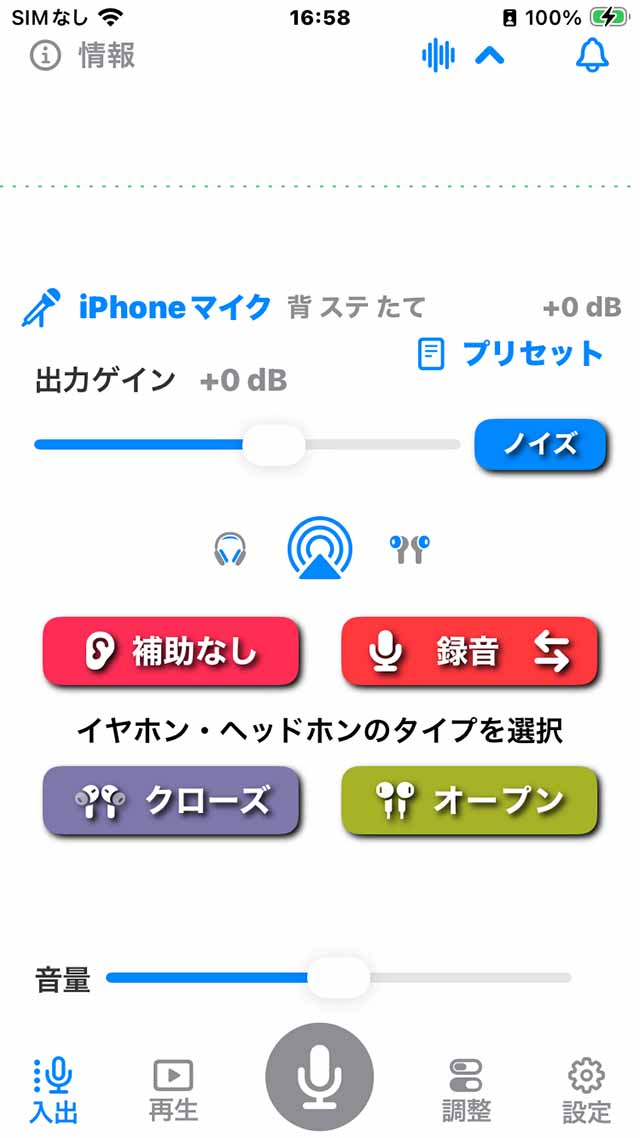Tap the 出力ゲイン slider track
Image resolution: width=640 pixels, height=1138 pixels.
pyautogui.click(x=247, y=444)
